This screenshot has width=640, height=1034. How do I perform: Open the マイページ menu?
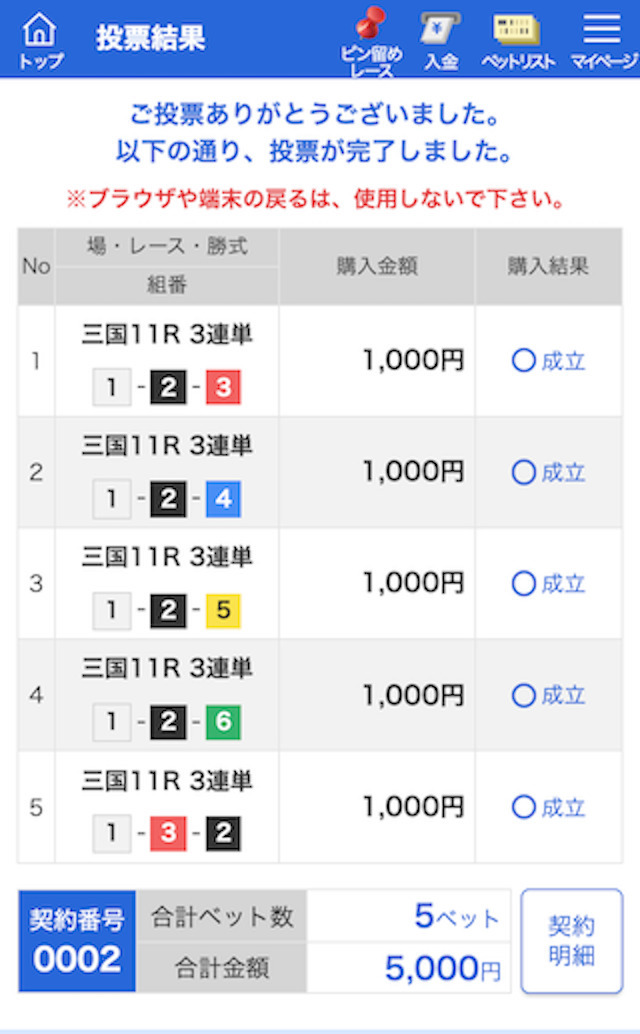pyautogui.click(x=603, y=41)
